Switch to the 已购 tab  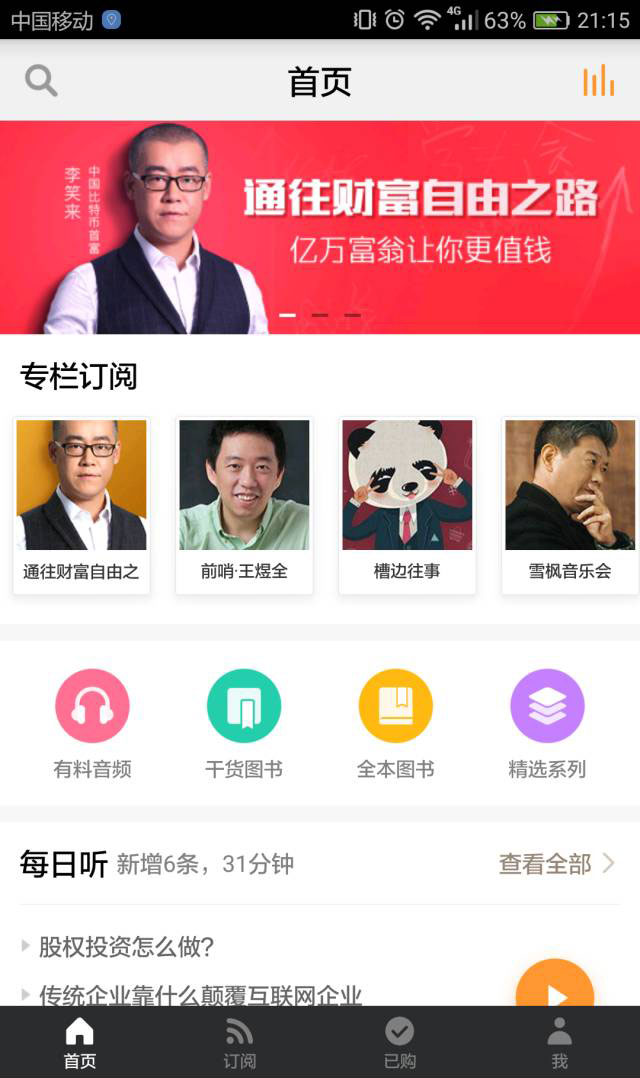(399, 1043)
